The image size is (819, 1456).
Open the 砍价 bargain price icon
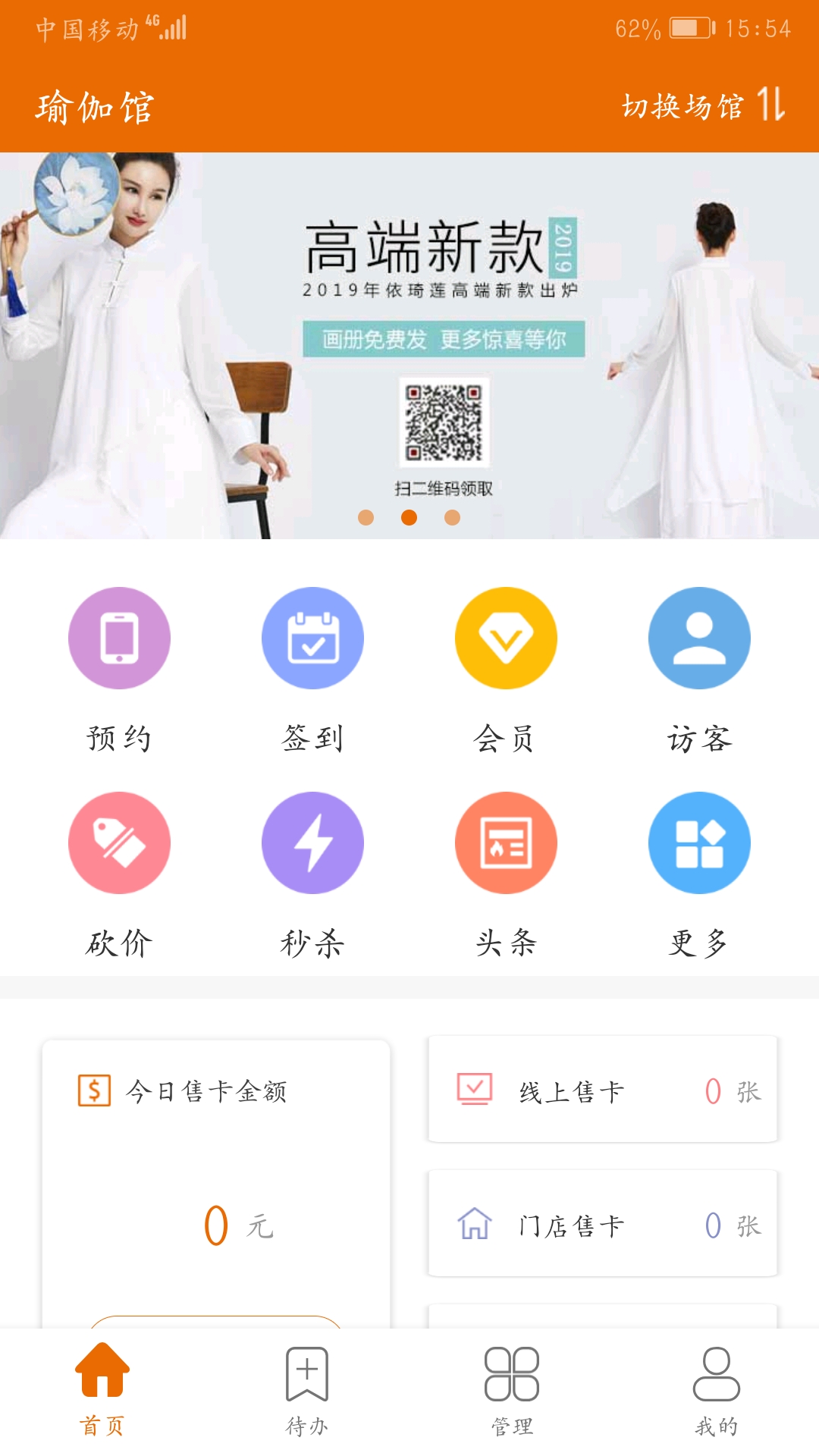point(119,843)
